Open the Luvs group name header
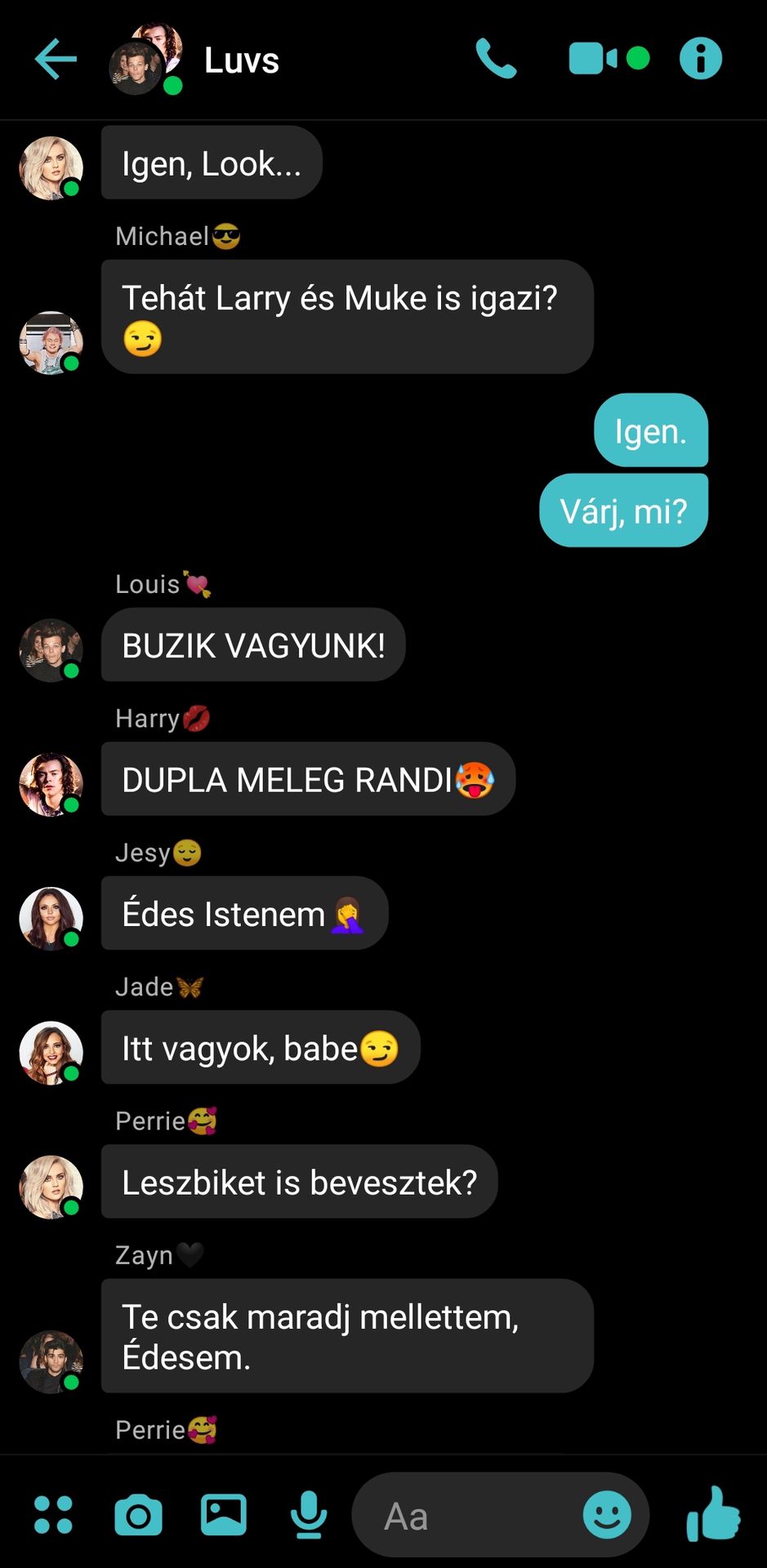 point(242,60)
